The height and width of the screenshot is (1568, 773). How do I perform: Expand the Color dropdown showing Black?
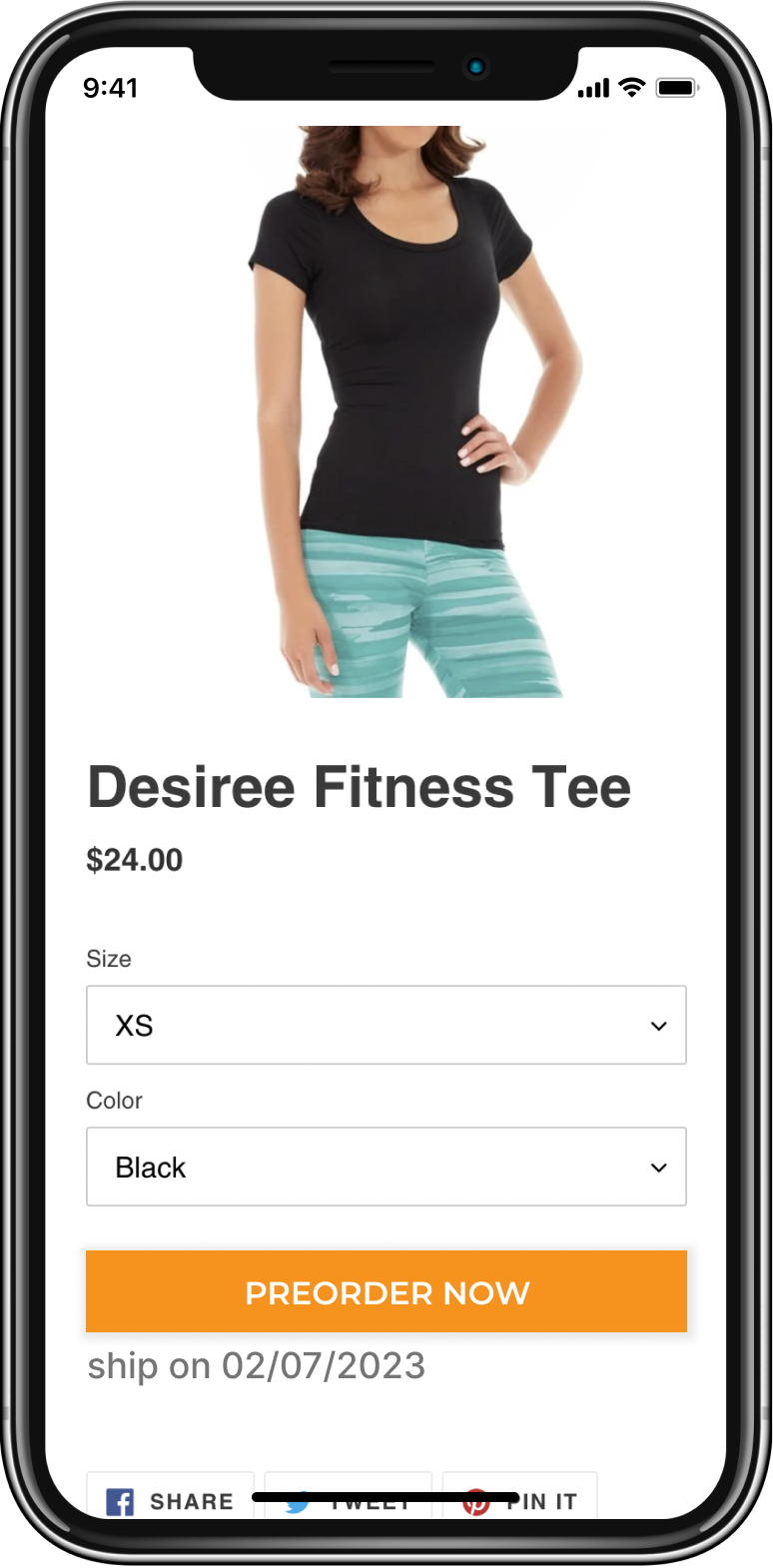[x=386, y=1167]
